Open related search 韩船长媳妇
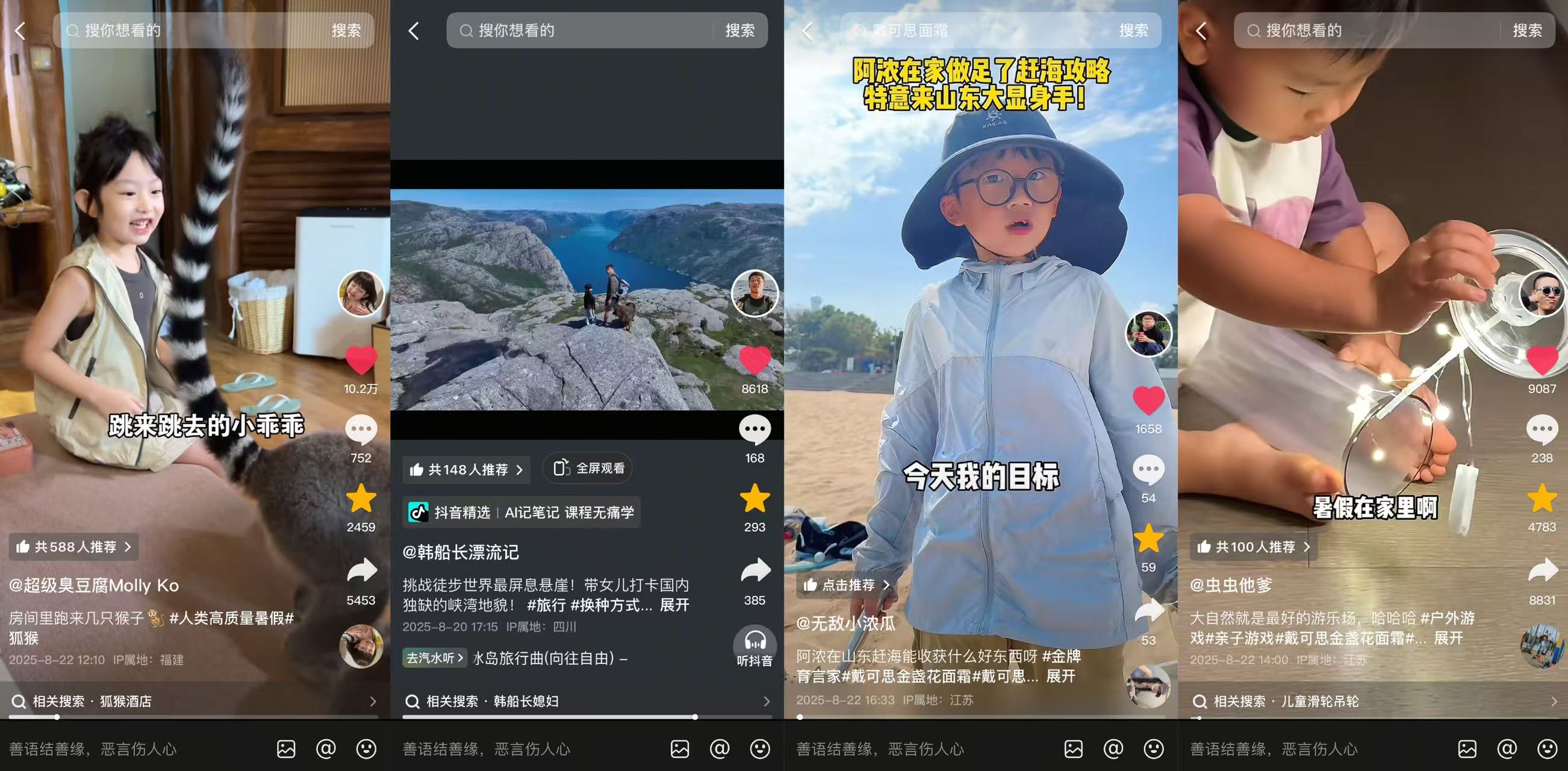Image resolution: width=1568 pixels, height=771 pixels. click(x=587, y=701)
